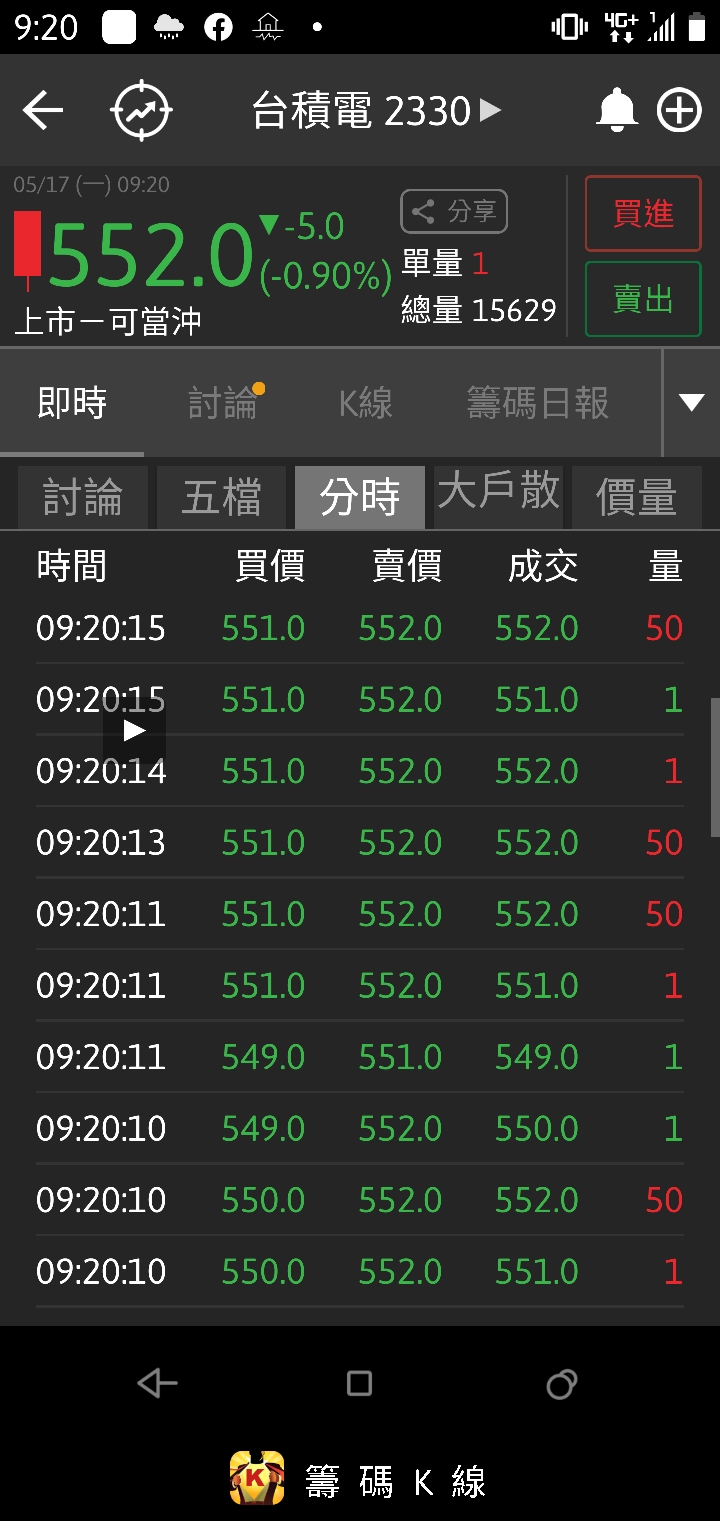Switch to the 大戶散 sub-tab
Image resolution: width=720 pixels, height=1521 pixels.
click(498, 493)
